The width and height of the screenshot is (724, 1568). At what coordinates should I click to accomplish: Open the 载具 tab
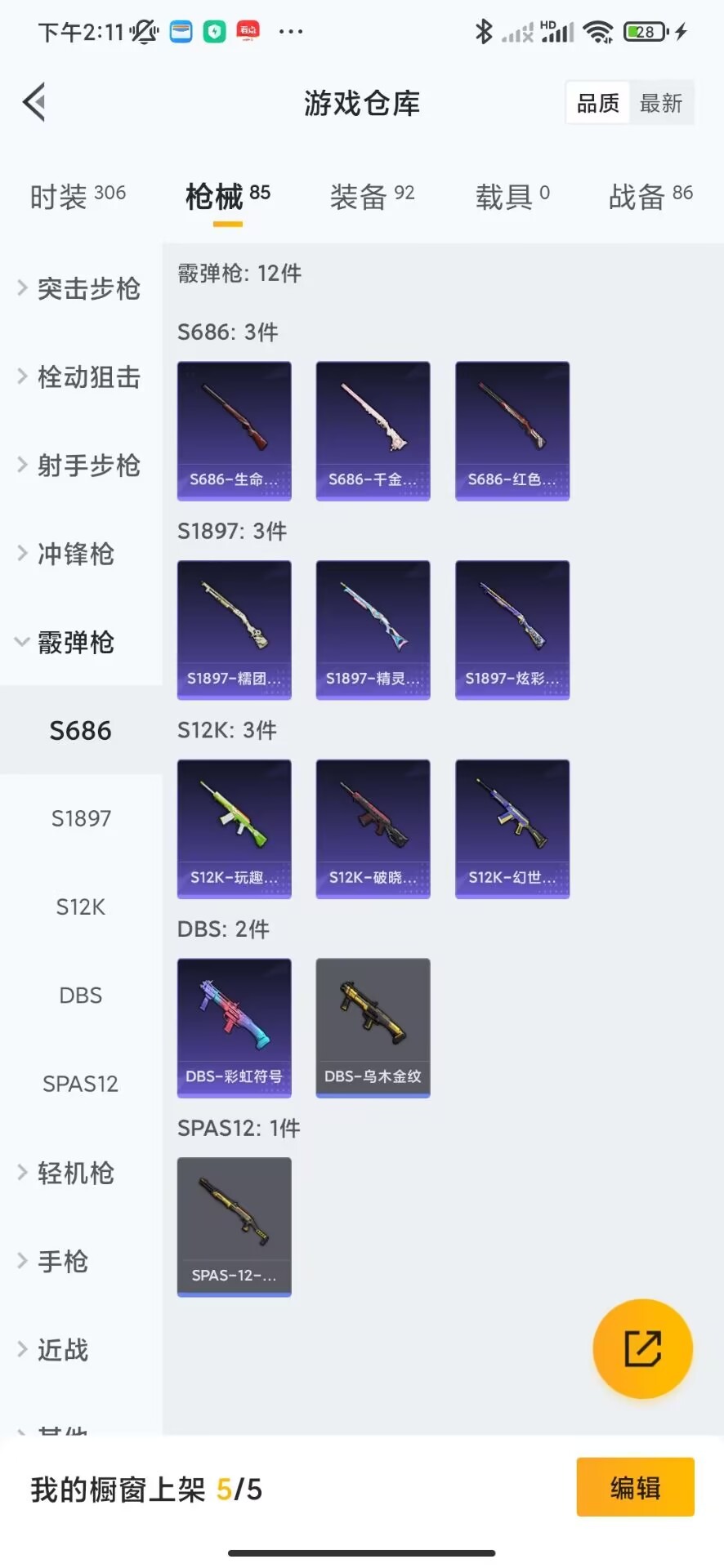512,196
